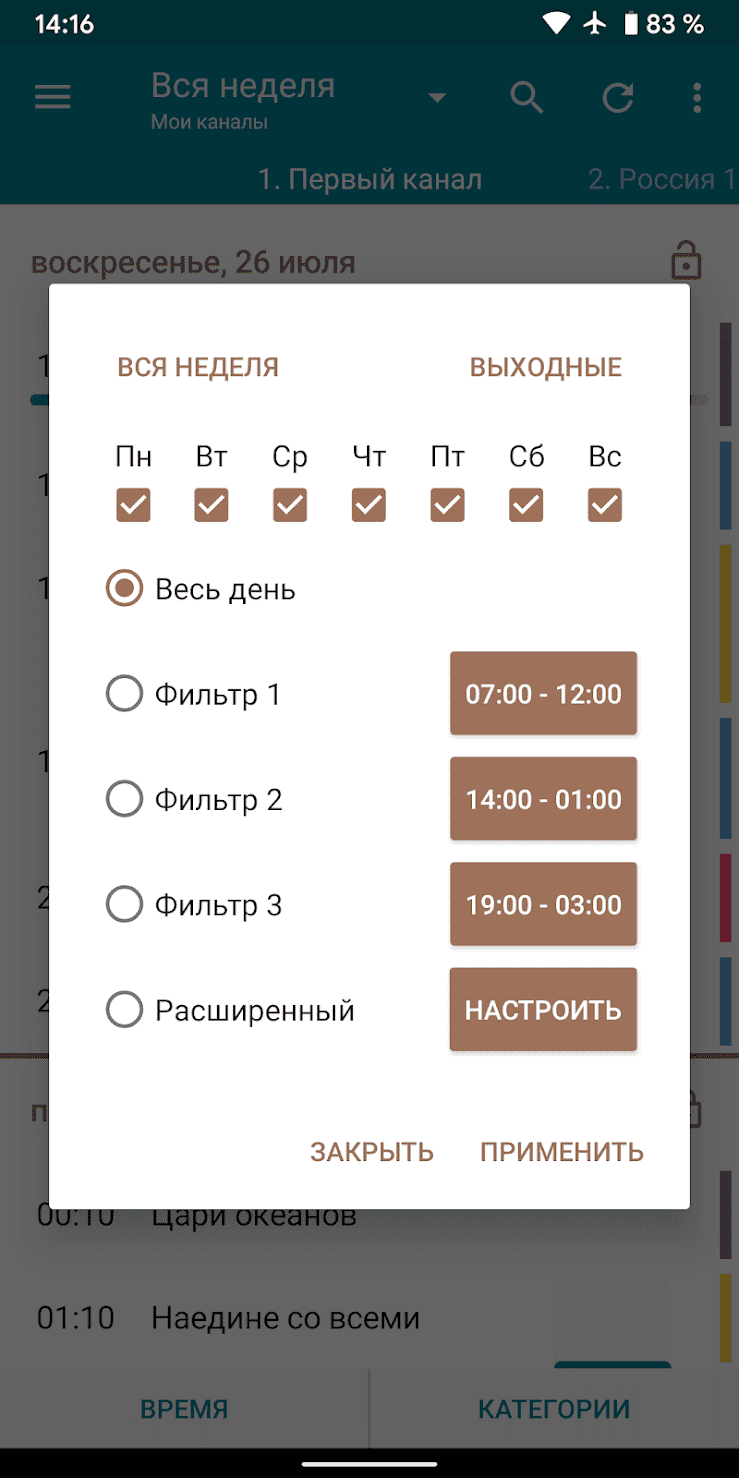The image size is (739, 1478).
Task: Edit the 14:00 - 01:00 time range
Action: (543, 799)
